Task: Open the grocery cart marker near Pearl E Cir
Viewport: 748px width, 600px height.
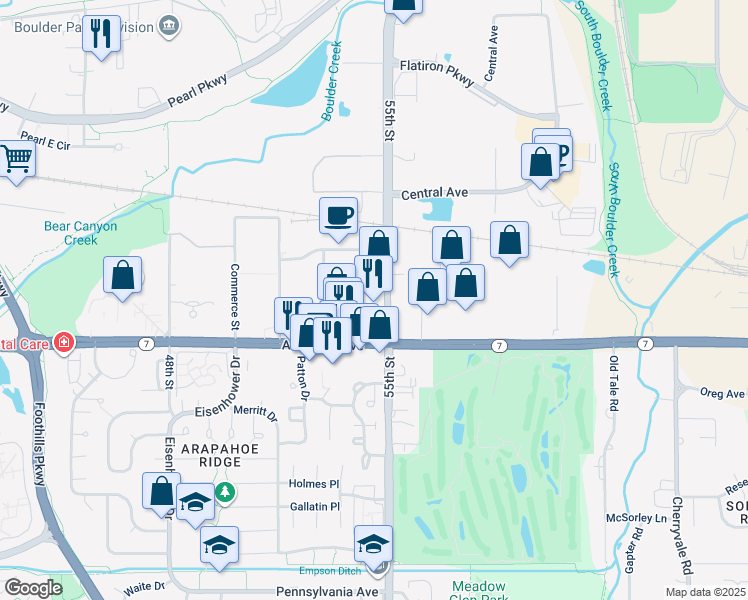Action: 17,160
